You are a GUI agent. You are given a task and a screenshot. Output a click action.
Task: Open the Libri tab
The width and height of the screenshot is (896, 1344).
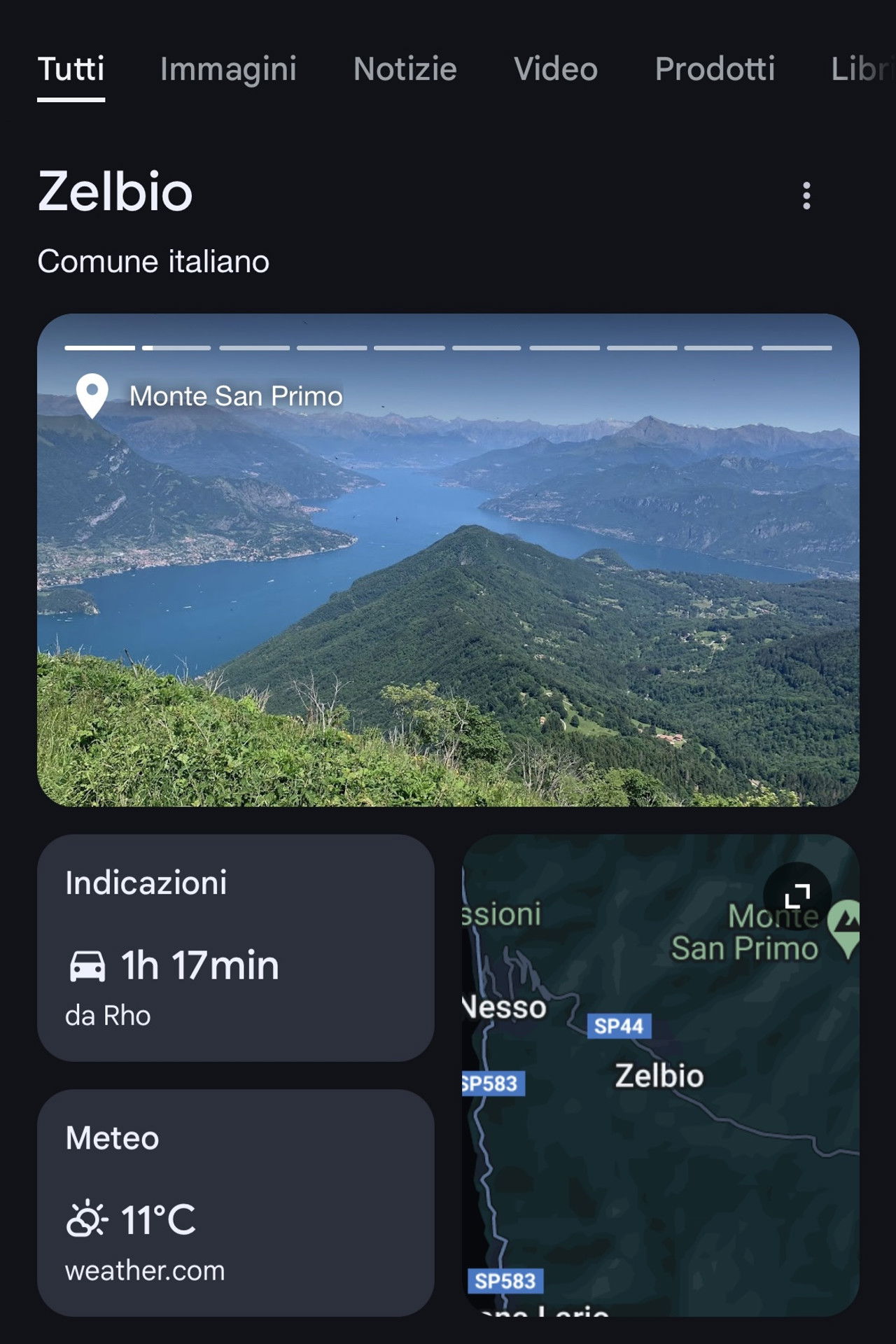click(861, 69)
